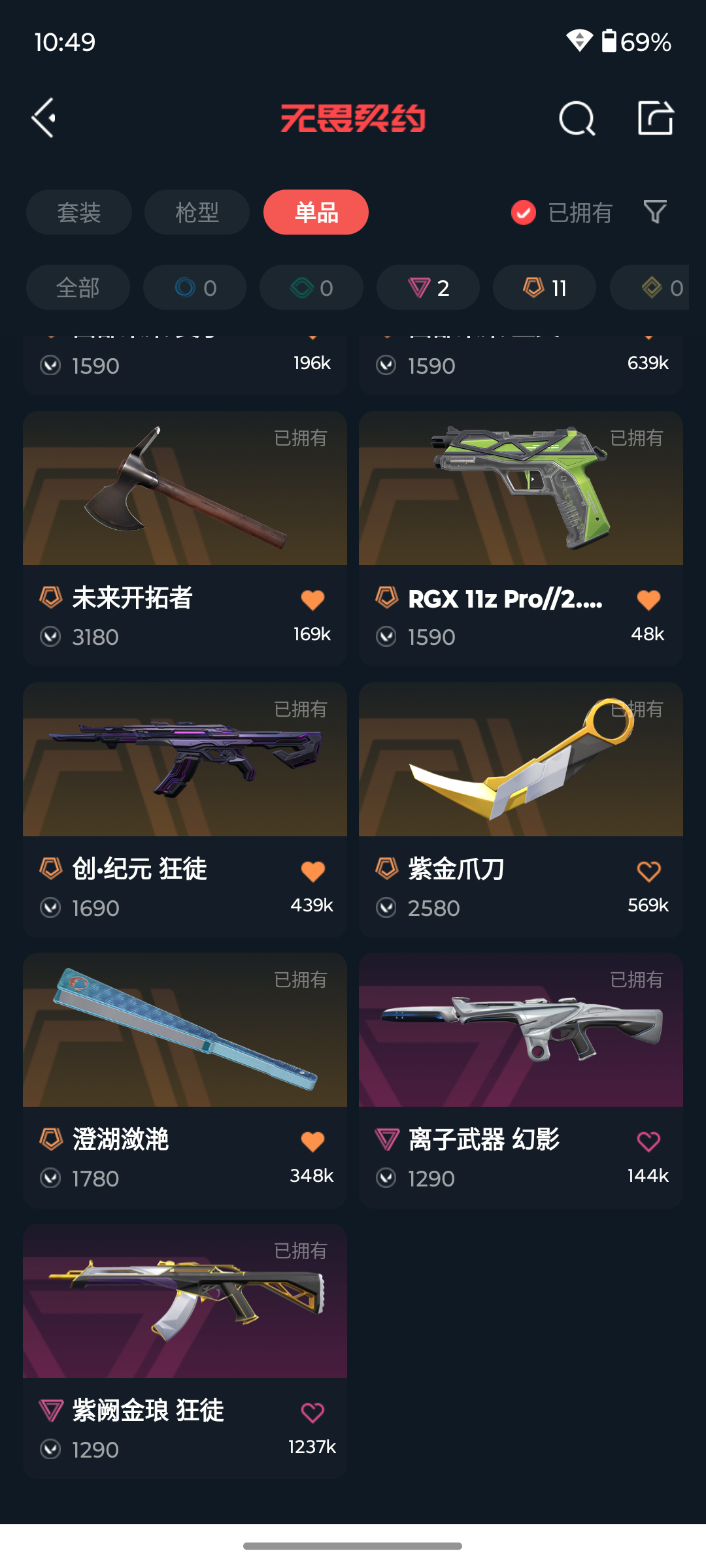
Task: Open the 未来开拓者 axe card
Action: point(185,497)
